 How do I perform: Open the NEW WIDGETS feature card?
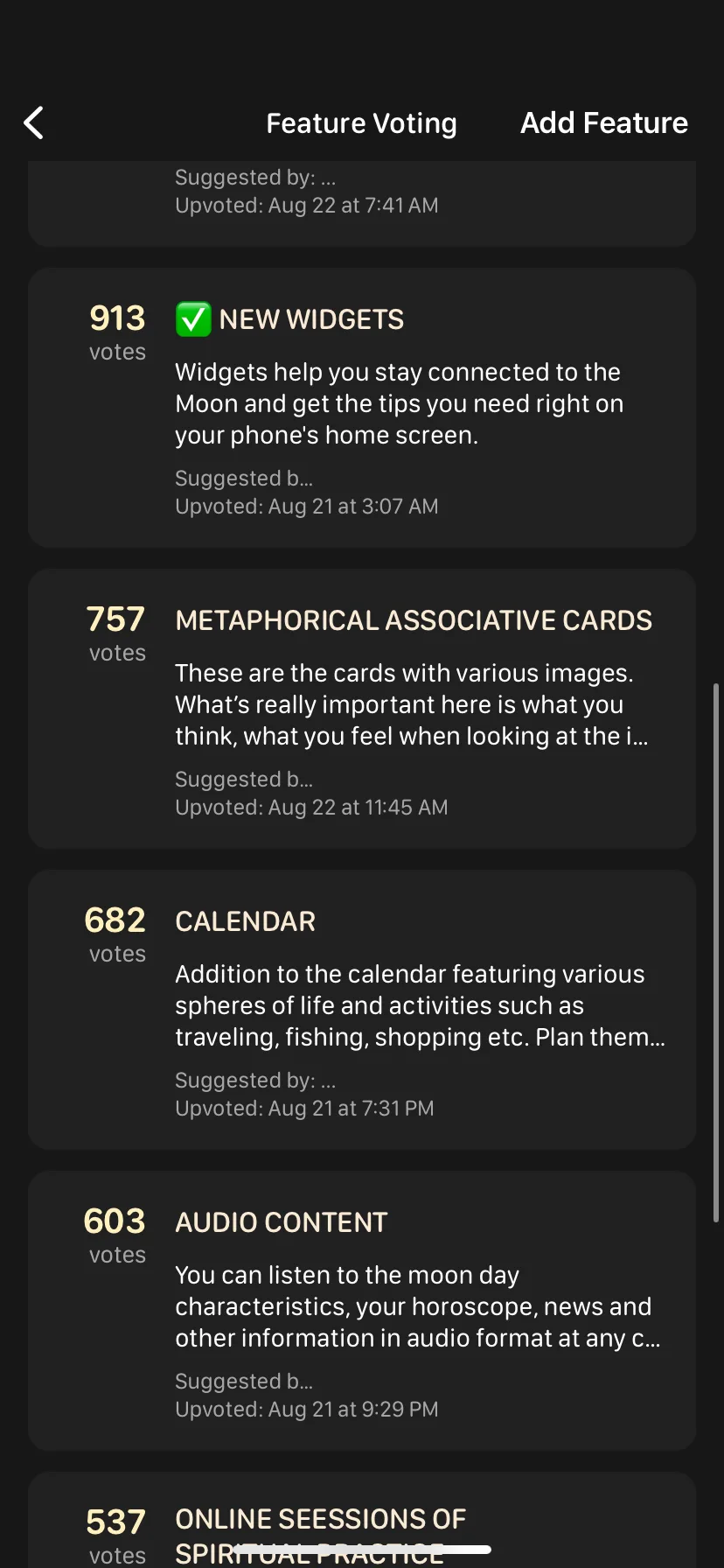coord(362,408)
